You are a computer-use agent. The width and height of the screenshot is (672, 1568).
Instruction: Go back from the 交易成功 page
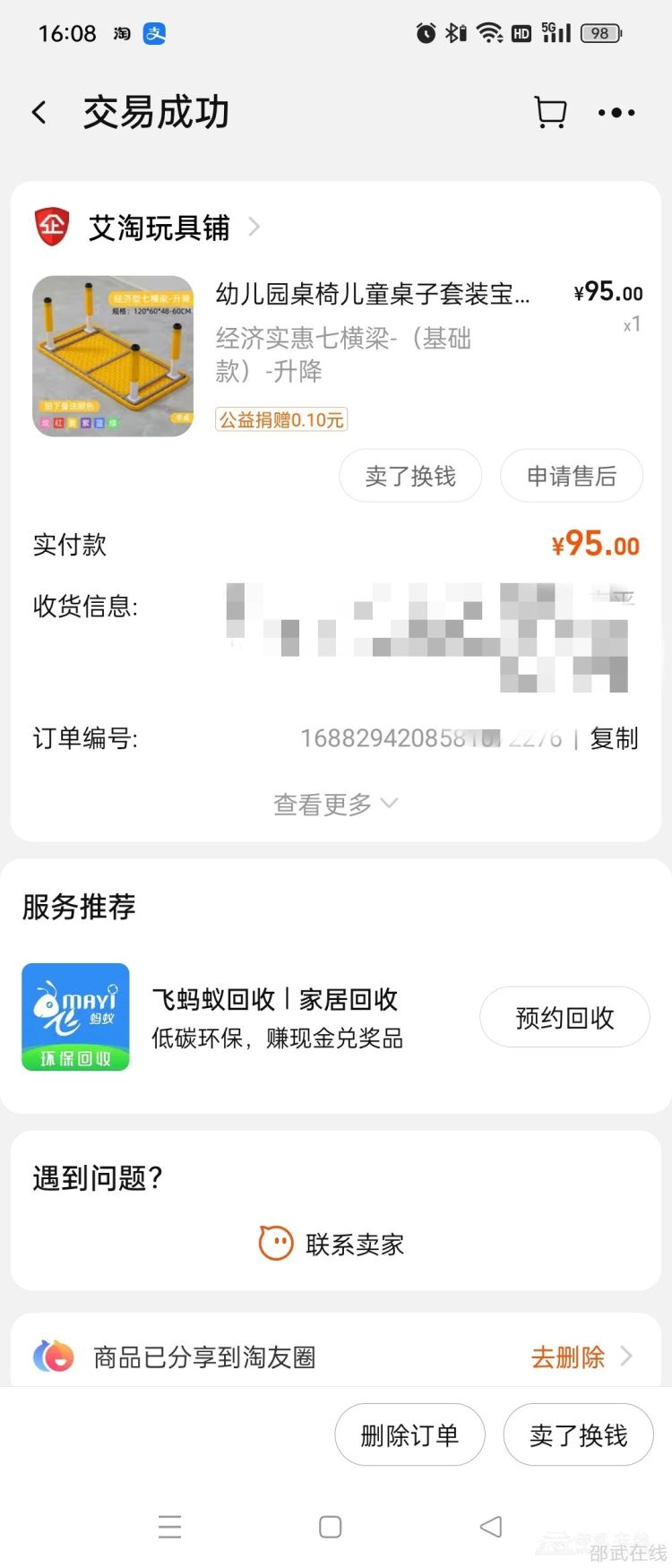pos(39,113)
